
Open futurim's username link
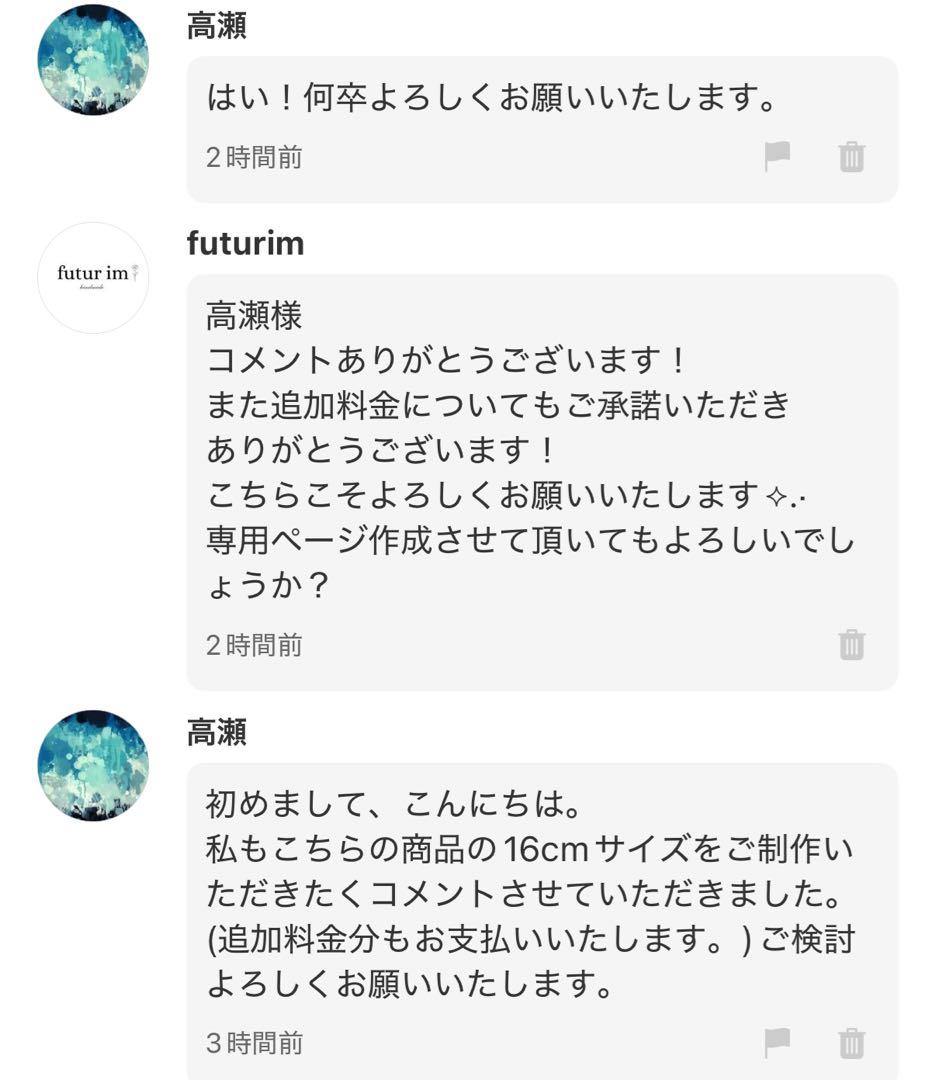tap(244, 242)
